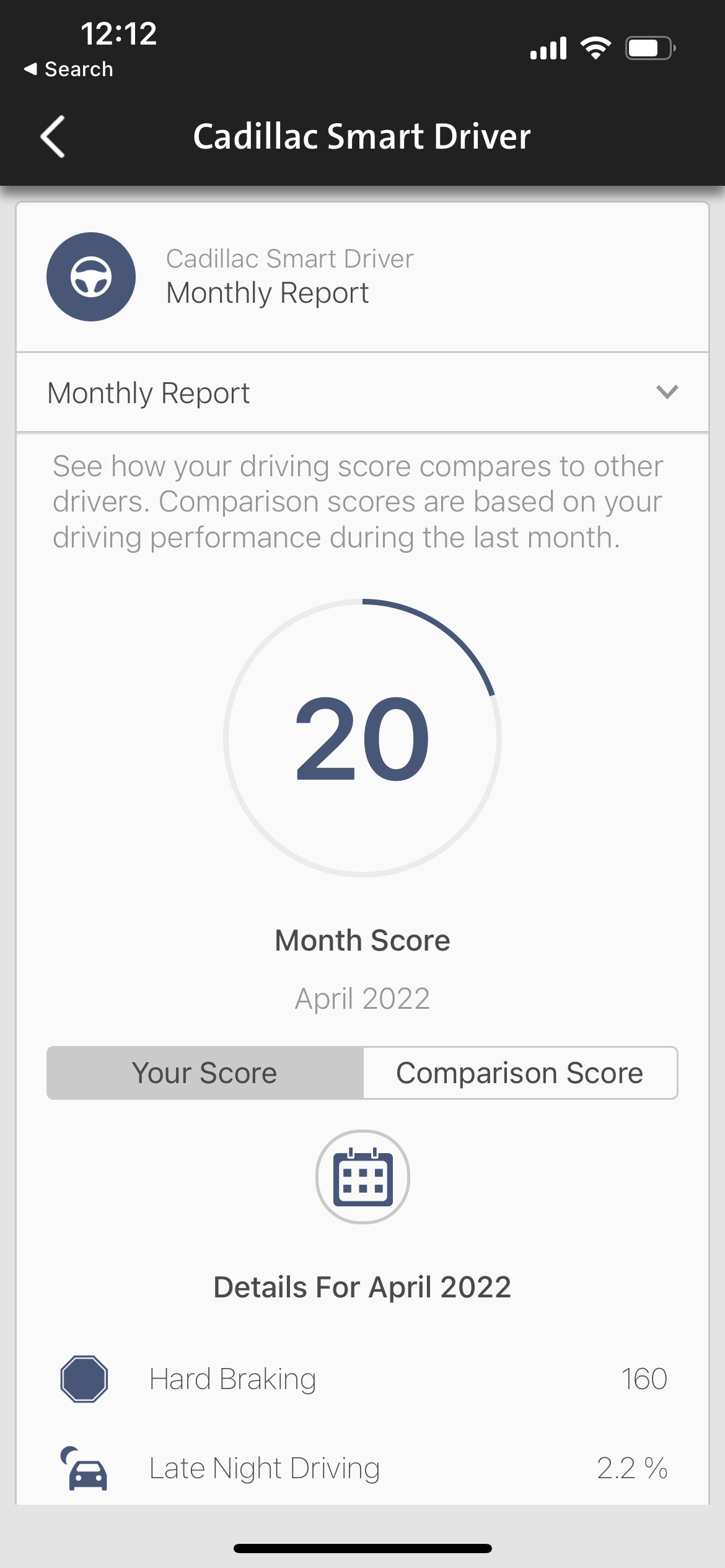Expand the Monthly Report dropdown

(666, 392)
